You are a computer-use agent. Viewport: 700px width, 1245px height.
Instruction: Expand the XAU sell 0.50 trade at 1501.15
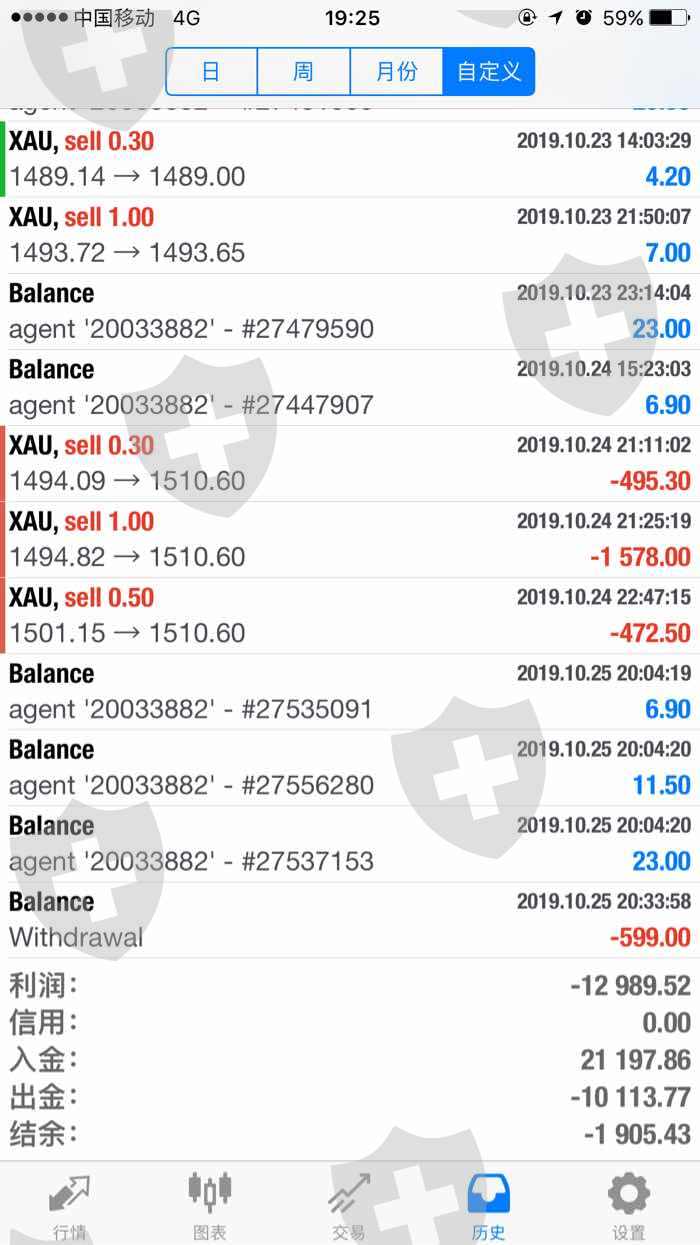tap(350, 616)
